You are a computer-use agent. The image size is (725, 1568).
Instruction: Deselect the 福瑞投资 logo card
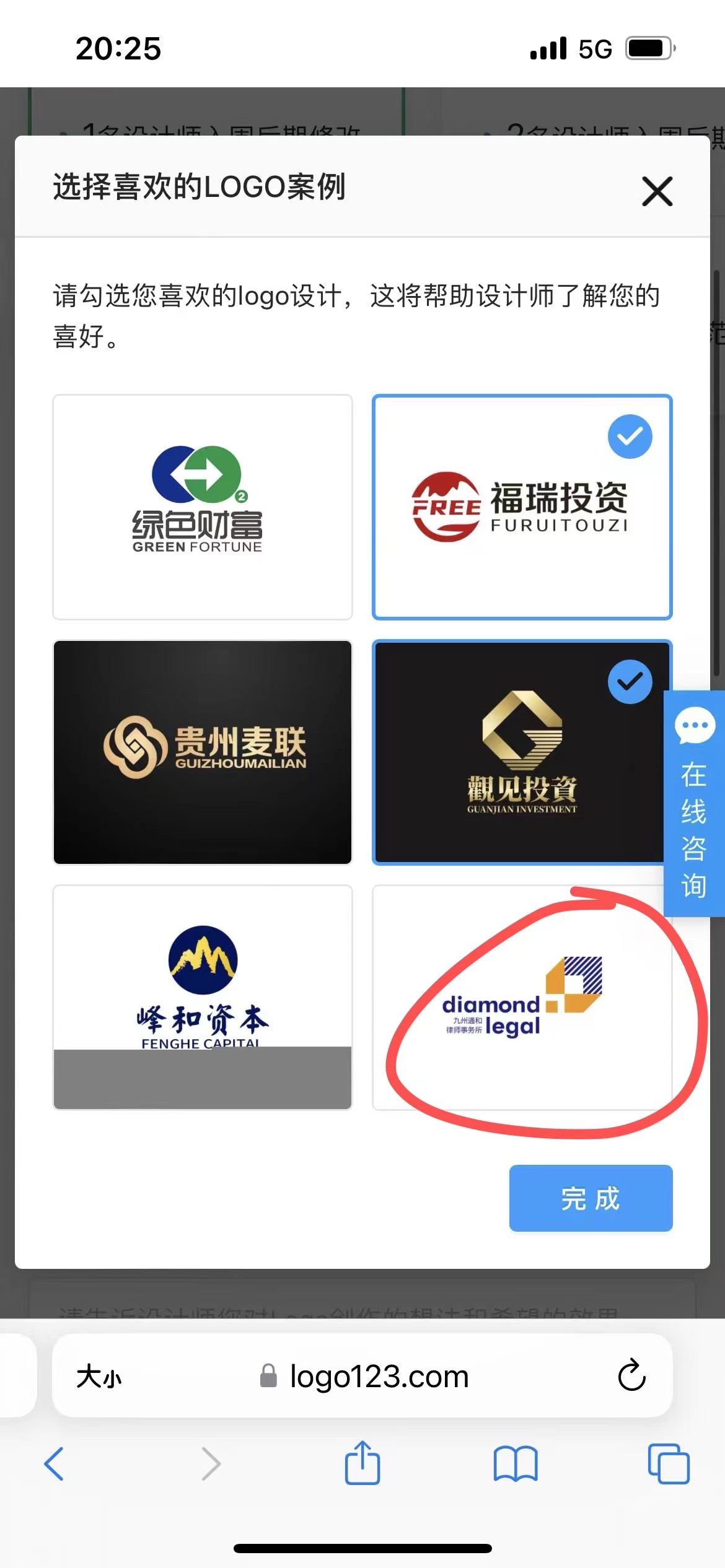click(x=522, y=507)
